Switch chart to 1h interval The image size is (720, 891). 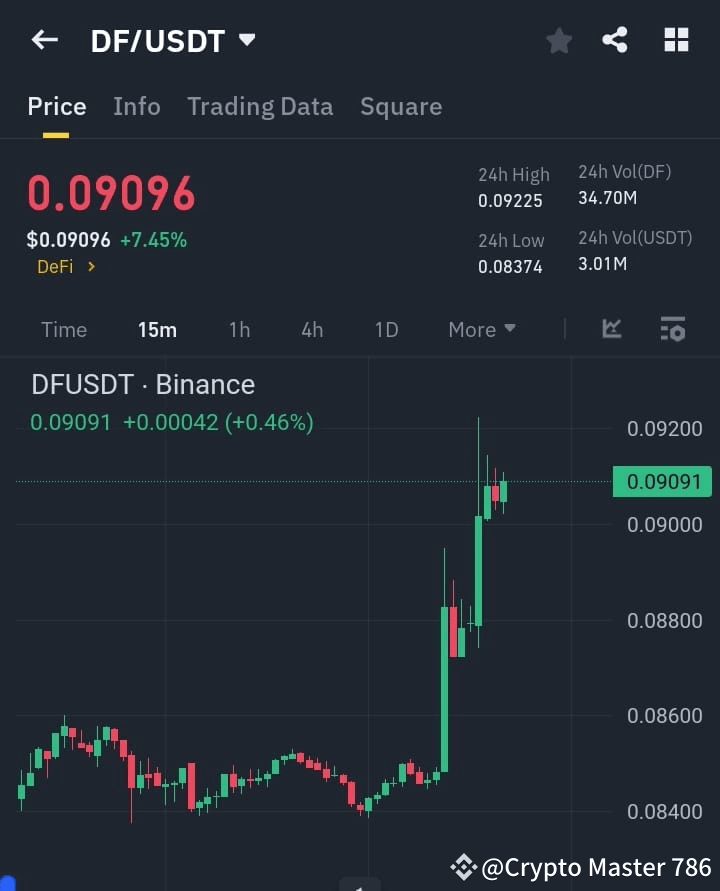click(x=239, y=329)
